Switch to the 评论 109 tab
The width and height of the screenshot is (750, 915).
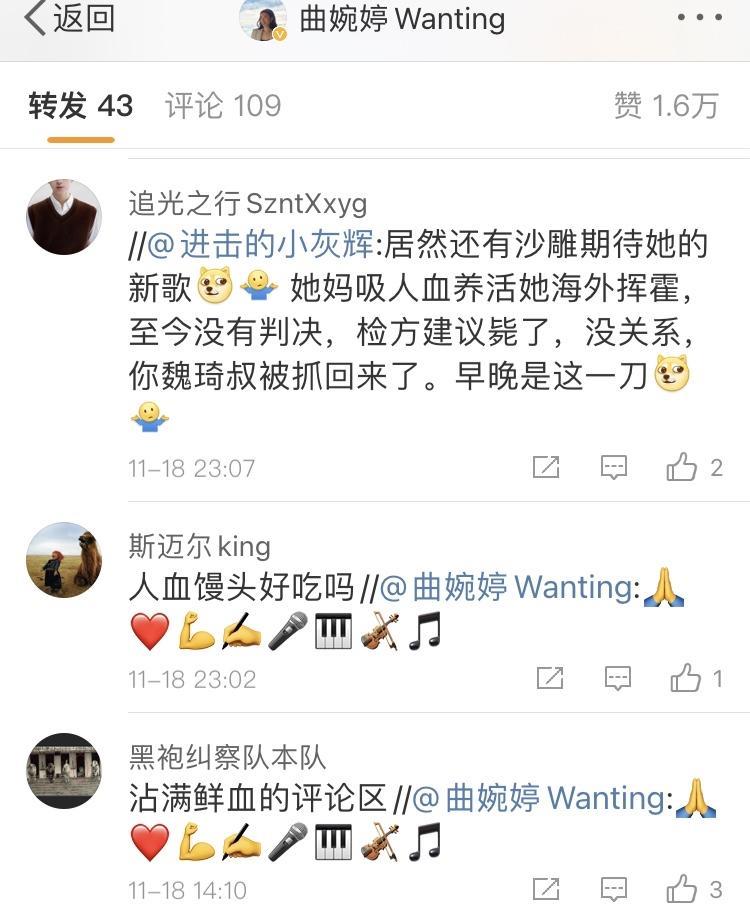click(x=223, y=106)
